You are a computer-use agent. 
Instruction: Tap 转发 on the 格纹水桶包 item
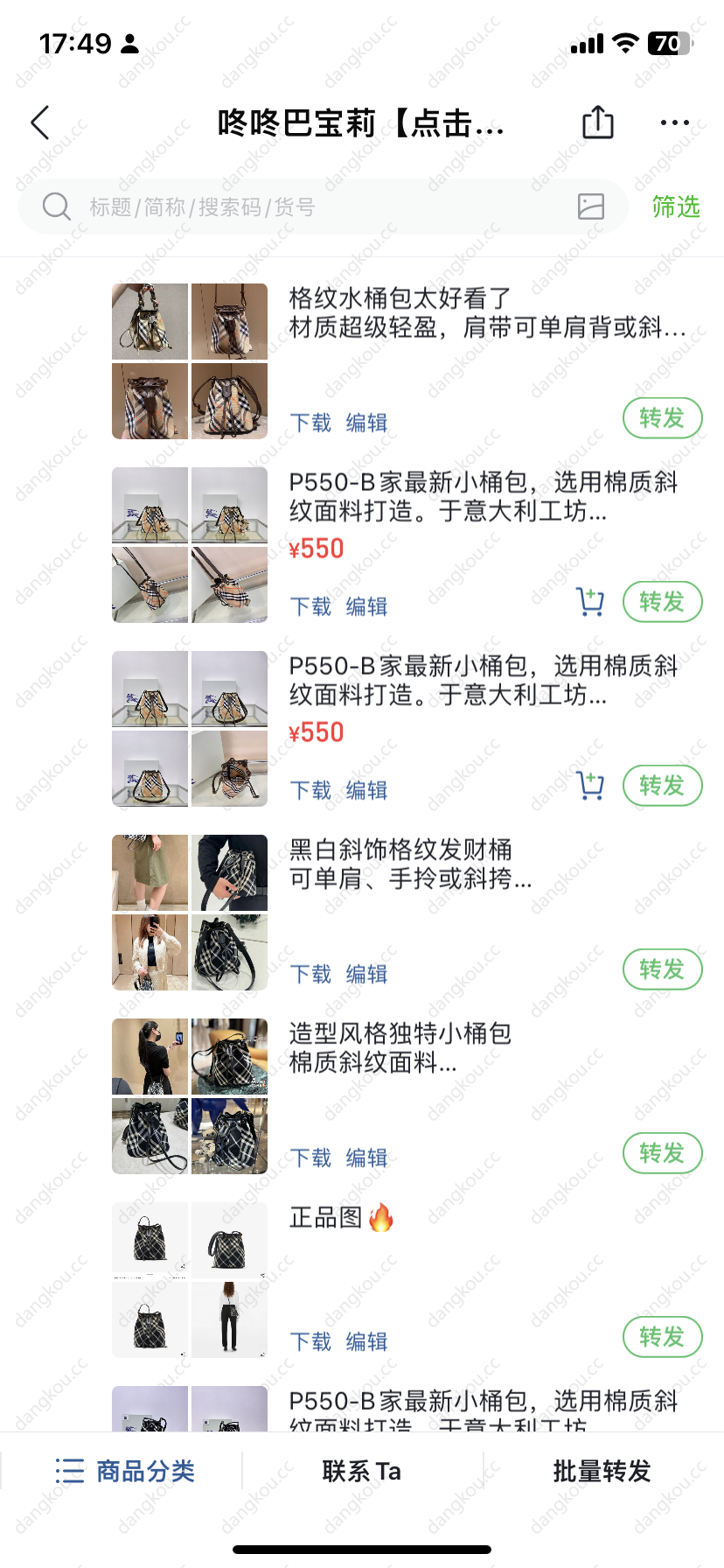click(x=662, y=418)
